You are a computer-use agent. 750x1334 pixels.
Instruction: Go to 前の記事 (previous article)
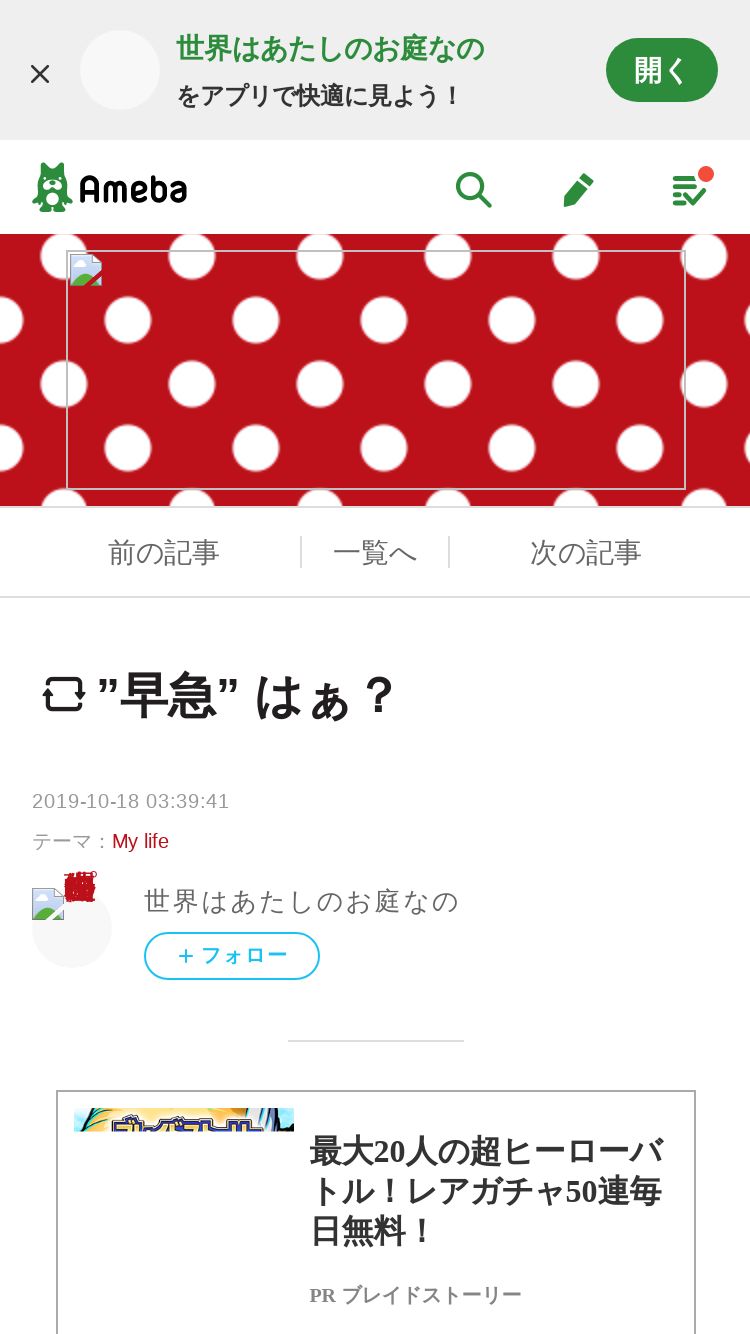(163, 552)
